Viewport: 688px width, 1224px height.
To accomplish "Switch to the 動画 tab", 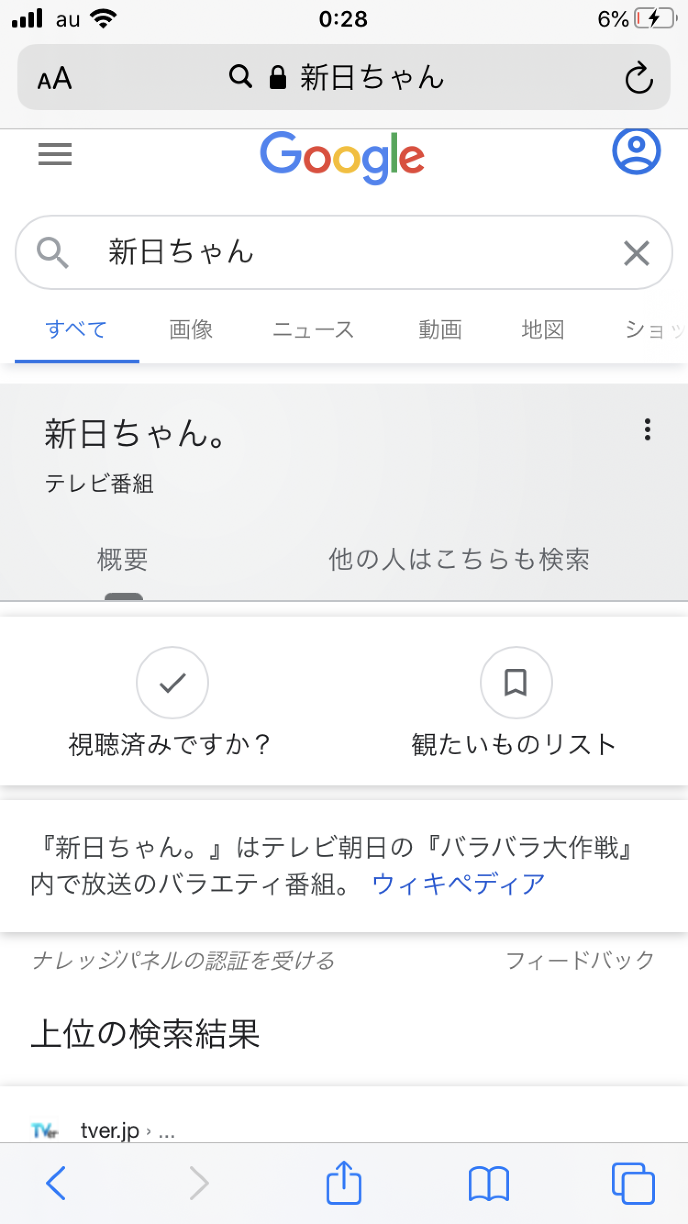I will click(440, 330).
